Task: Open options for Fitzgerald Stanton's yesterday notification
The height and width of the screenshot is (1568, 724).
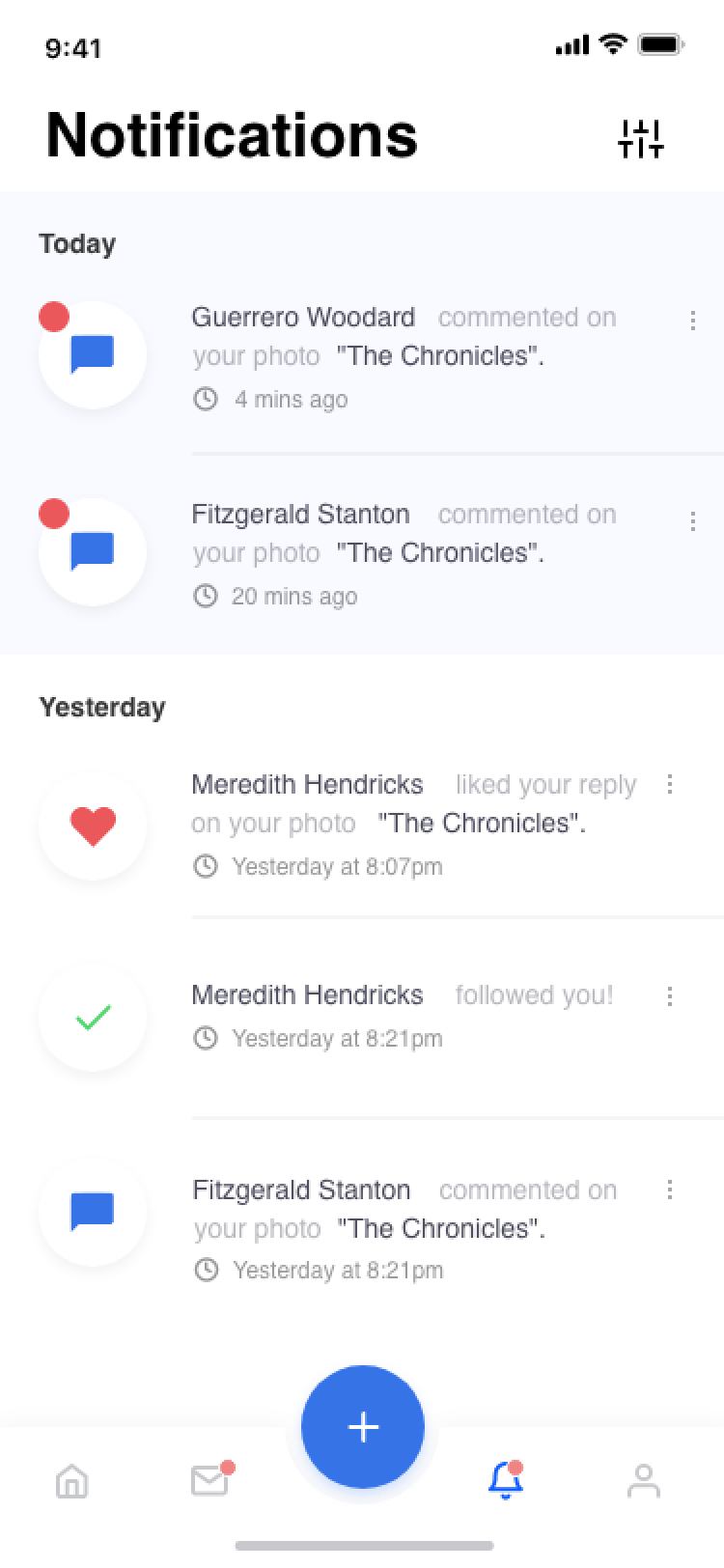Action: [670, 1190]
